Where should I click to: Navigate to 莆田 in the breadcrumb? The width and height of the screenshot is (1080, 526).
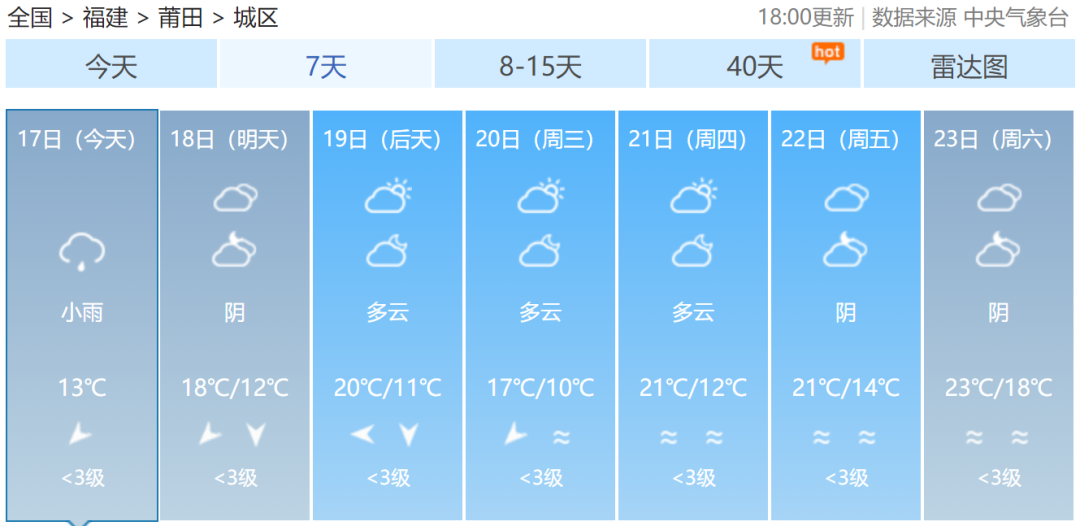[180, 17]
